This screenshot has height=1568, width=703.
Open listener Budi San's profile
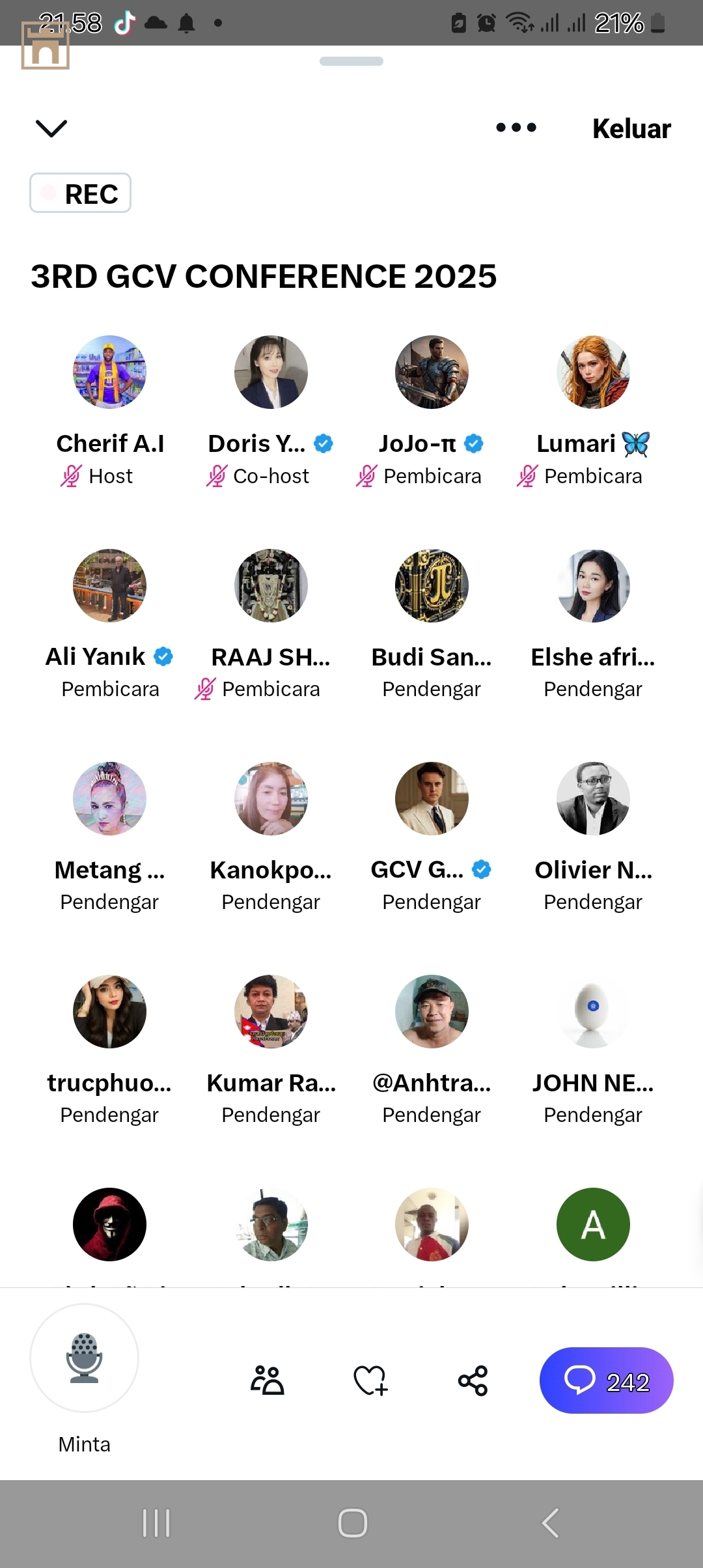tap(432, 585)
